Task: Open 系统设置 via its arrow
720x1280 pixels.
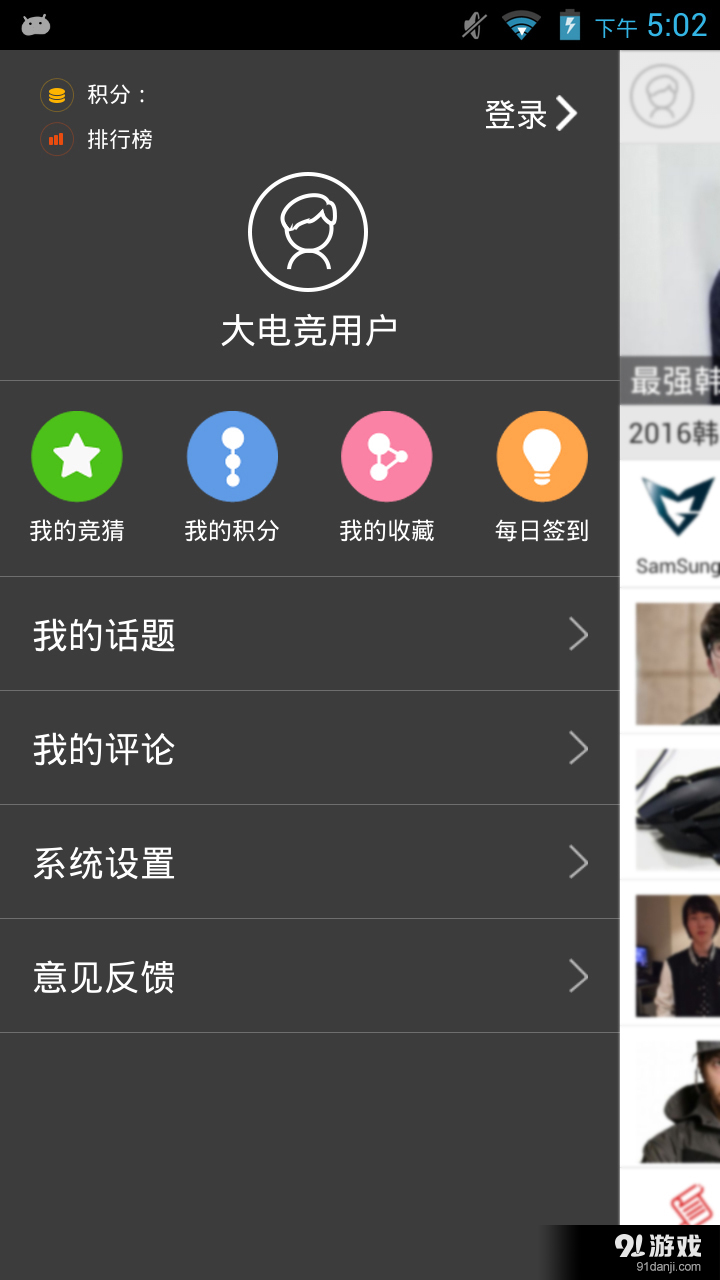Action: coord(579,862)
